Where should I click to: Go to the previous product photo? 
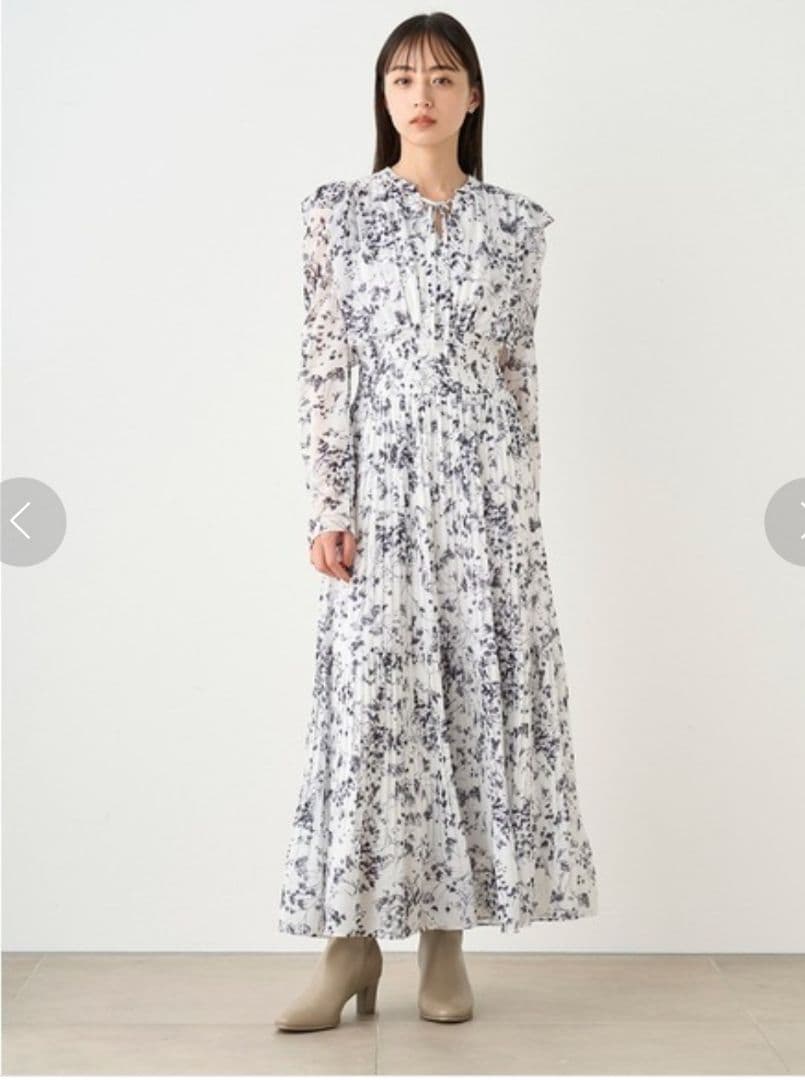coord(28,521)
